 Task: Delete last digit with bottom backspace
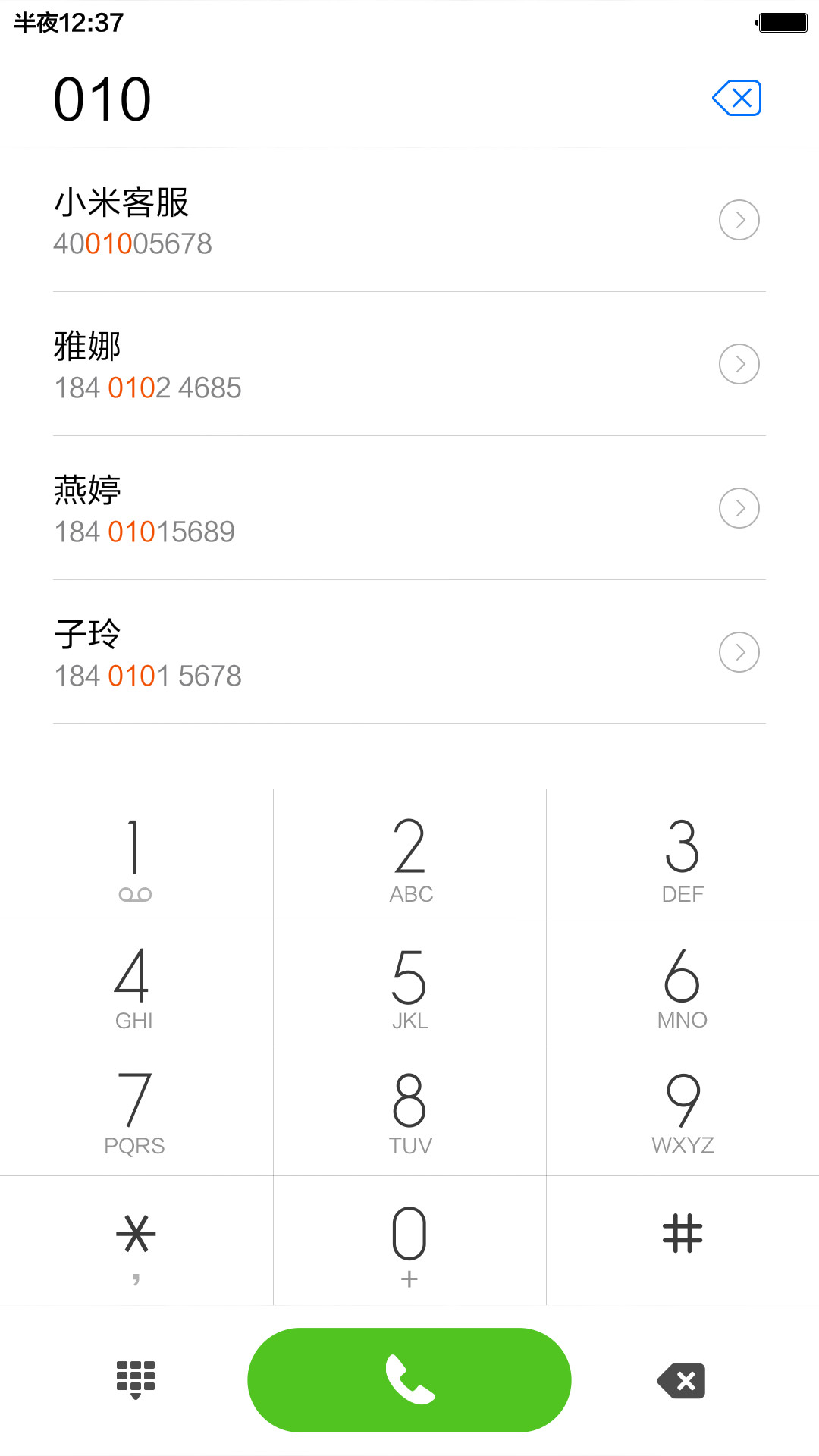pyautogui.click(x=682, y=1381)
